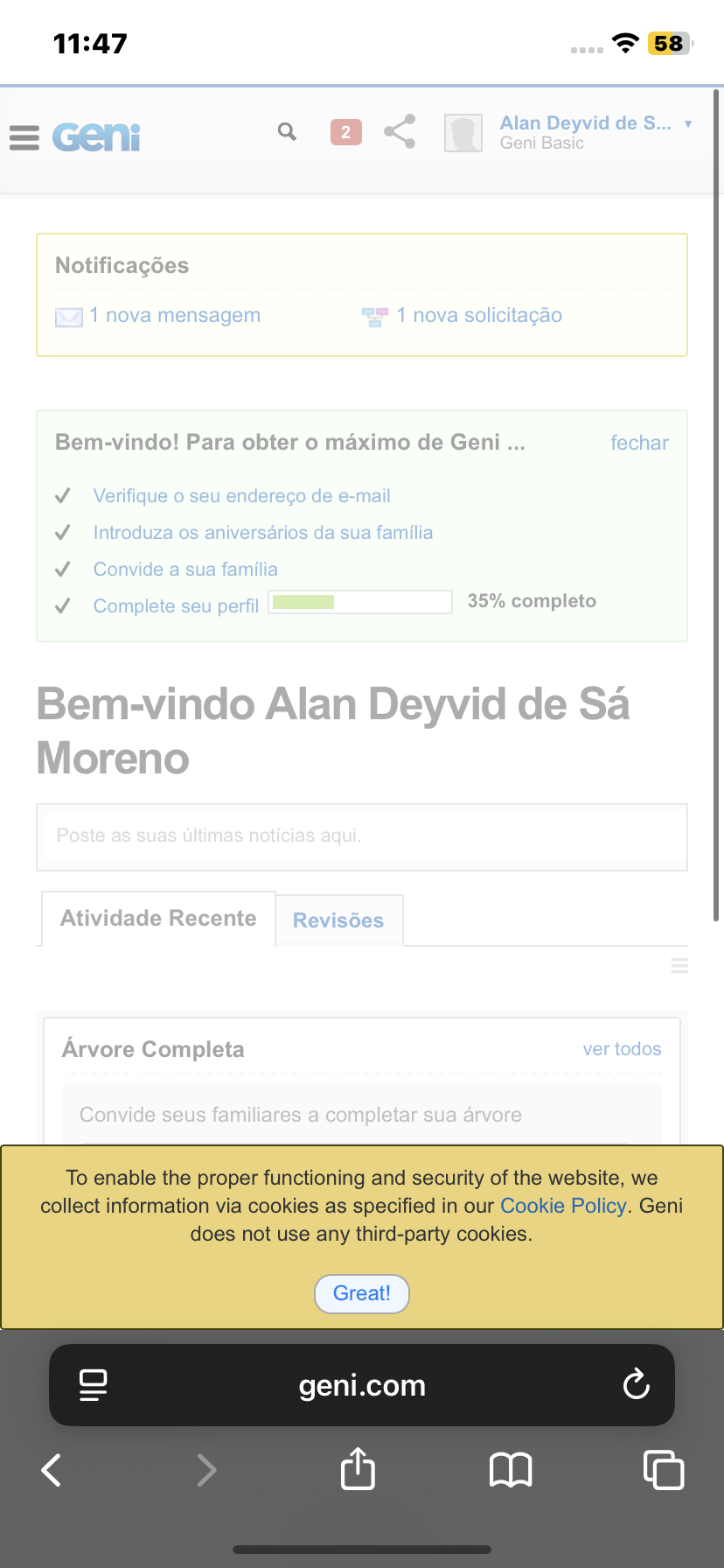Open Verifique o seu endereço de e-mail
The image size is (724, 1568).
[241, 496]
